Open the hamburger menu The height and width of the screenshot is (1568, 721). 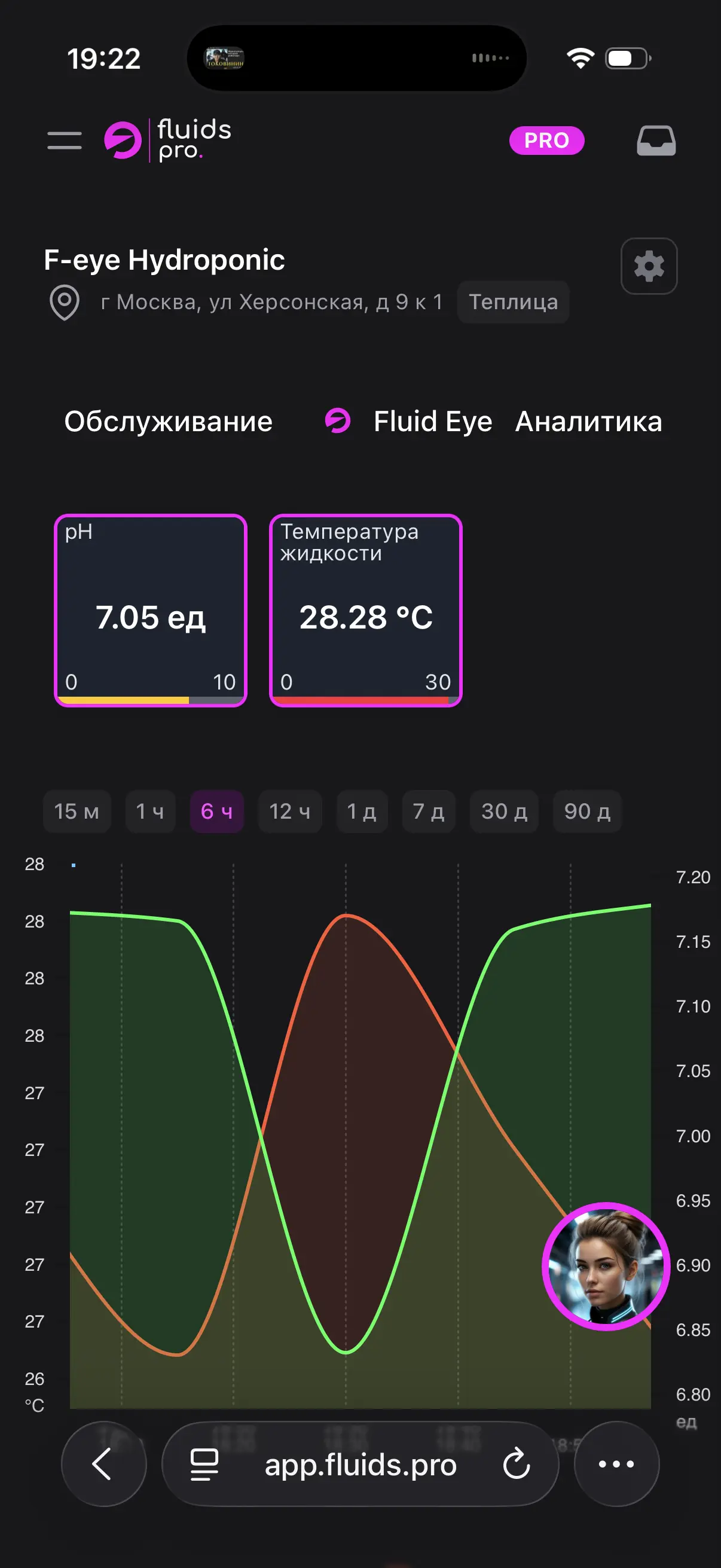(x=65, y=141)
